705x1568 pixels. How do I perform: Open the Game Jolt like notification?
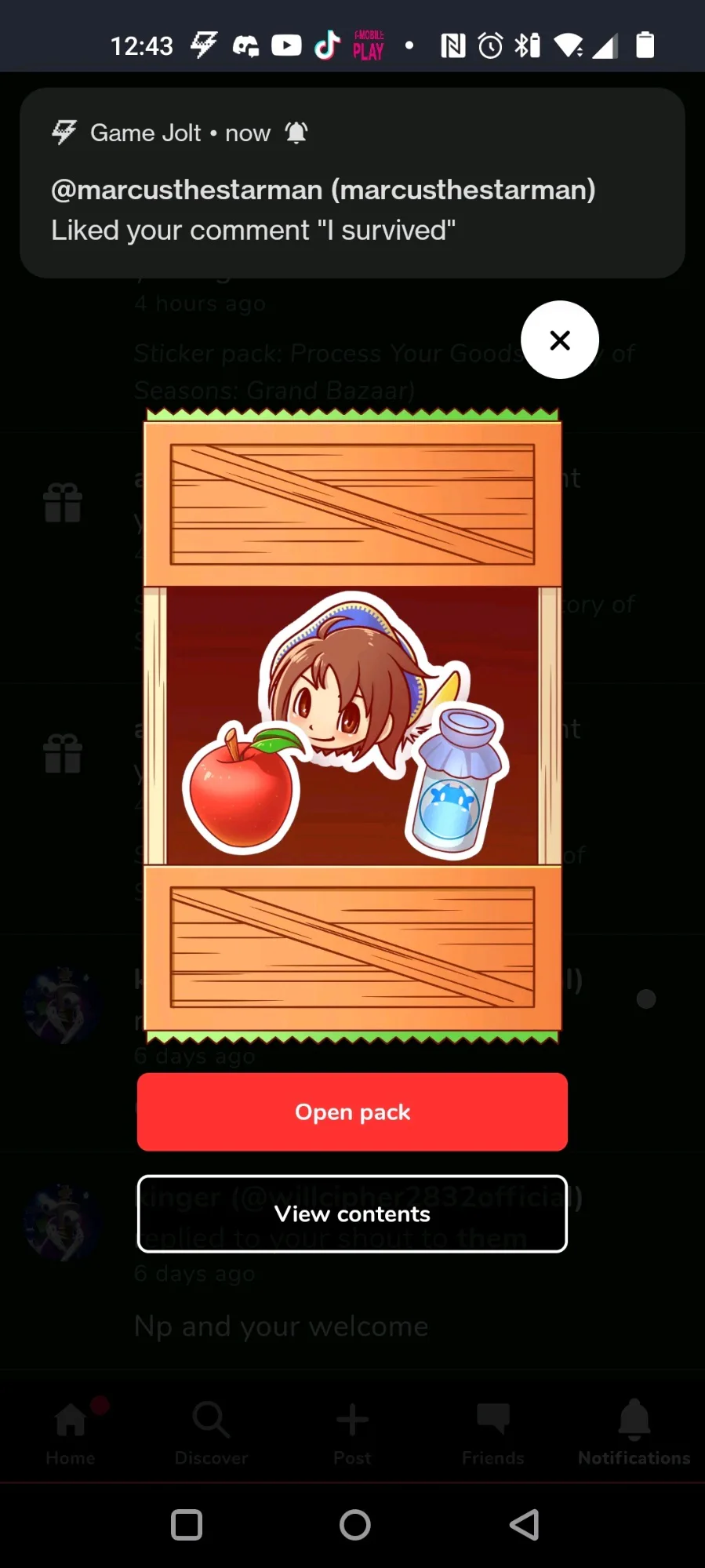click(352, 183)
